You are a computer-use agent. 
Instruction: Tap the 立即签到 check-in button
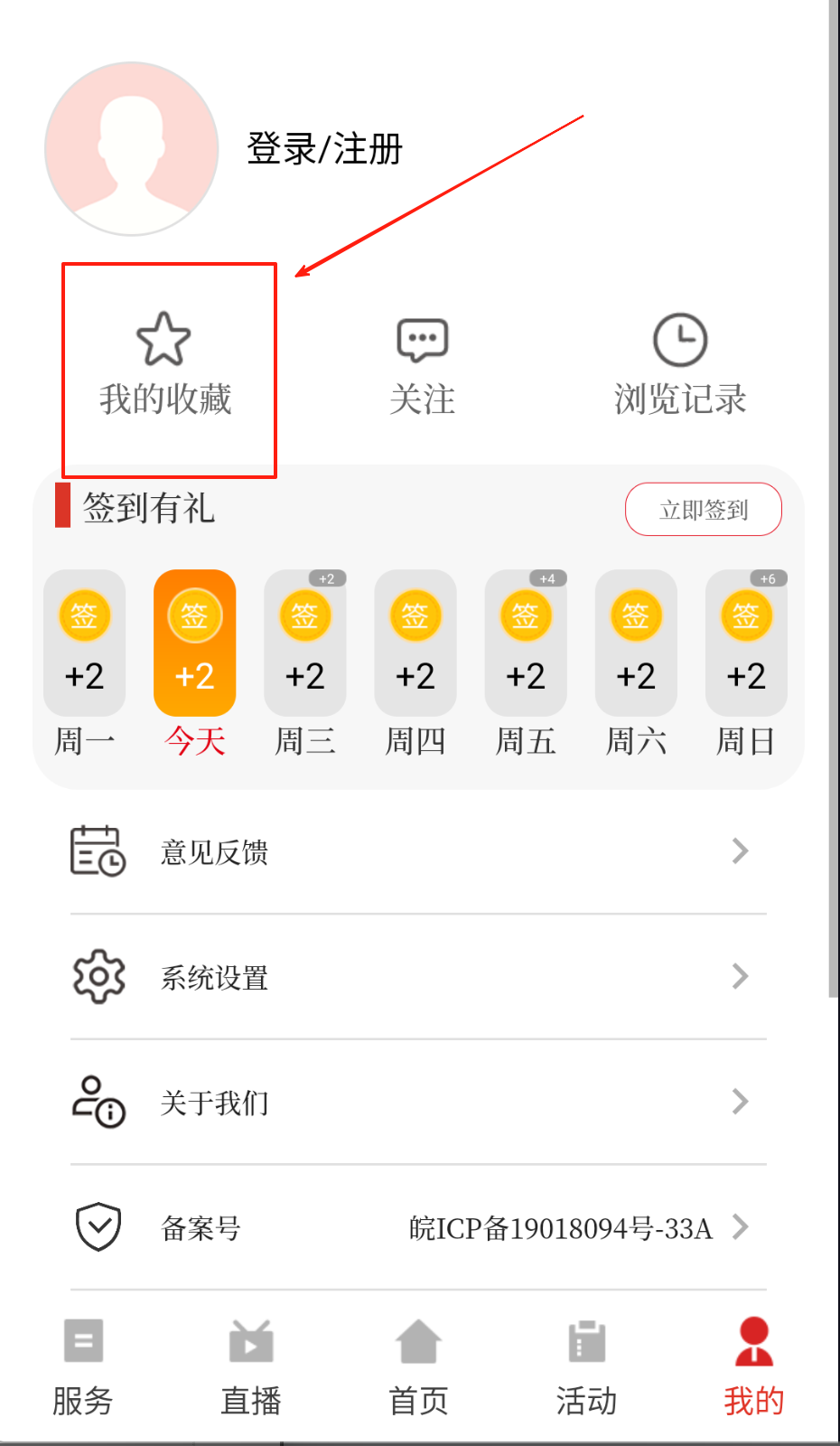(x=703, y=510)
